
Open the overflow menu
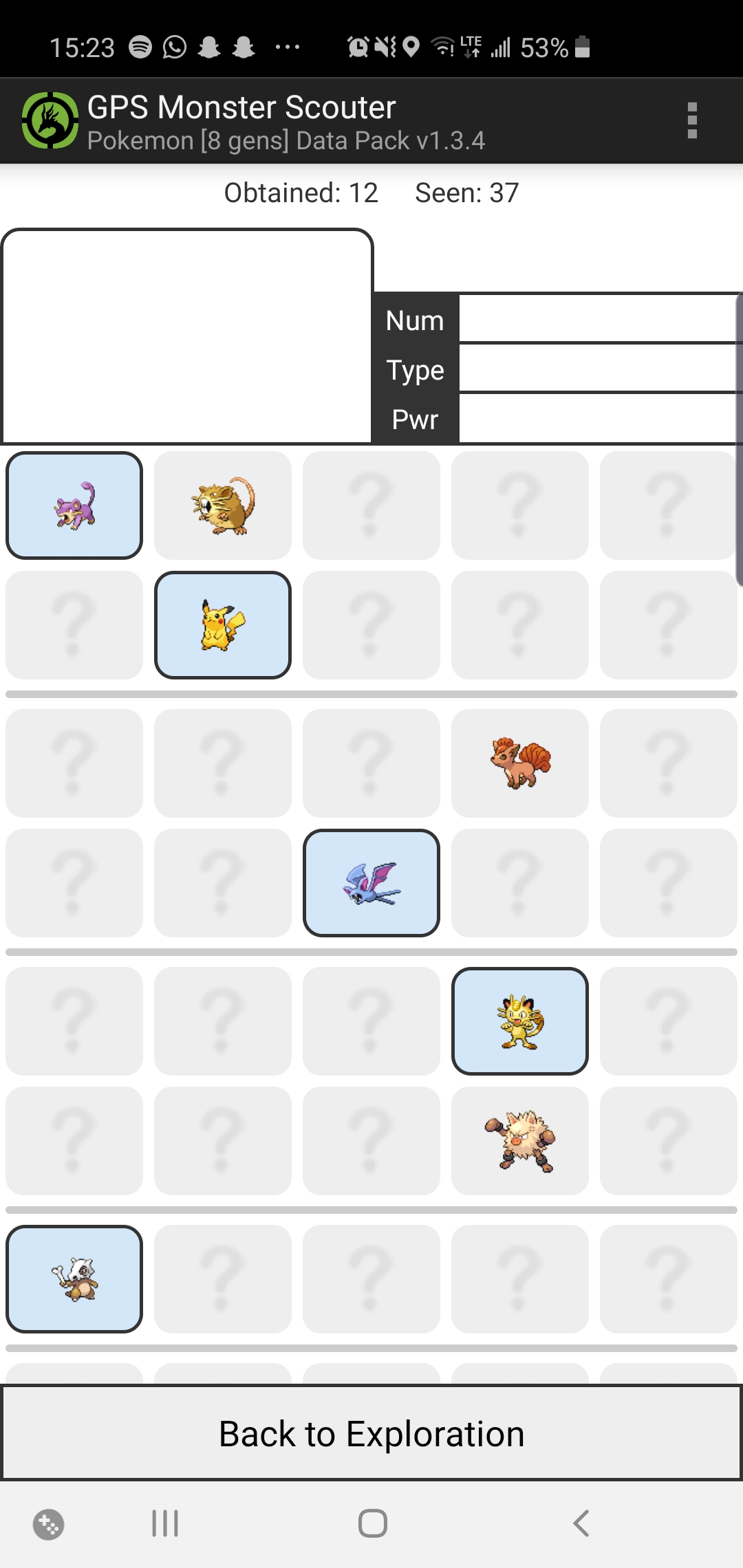pyautogui.click(x=692, y=120)
